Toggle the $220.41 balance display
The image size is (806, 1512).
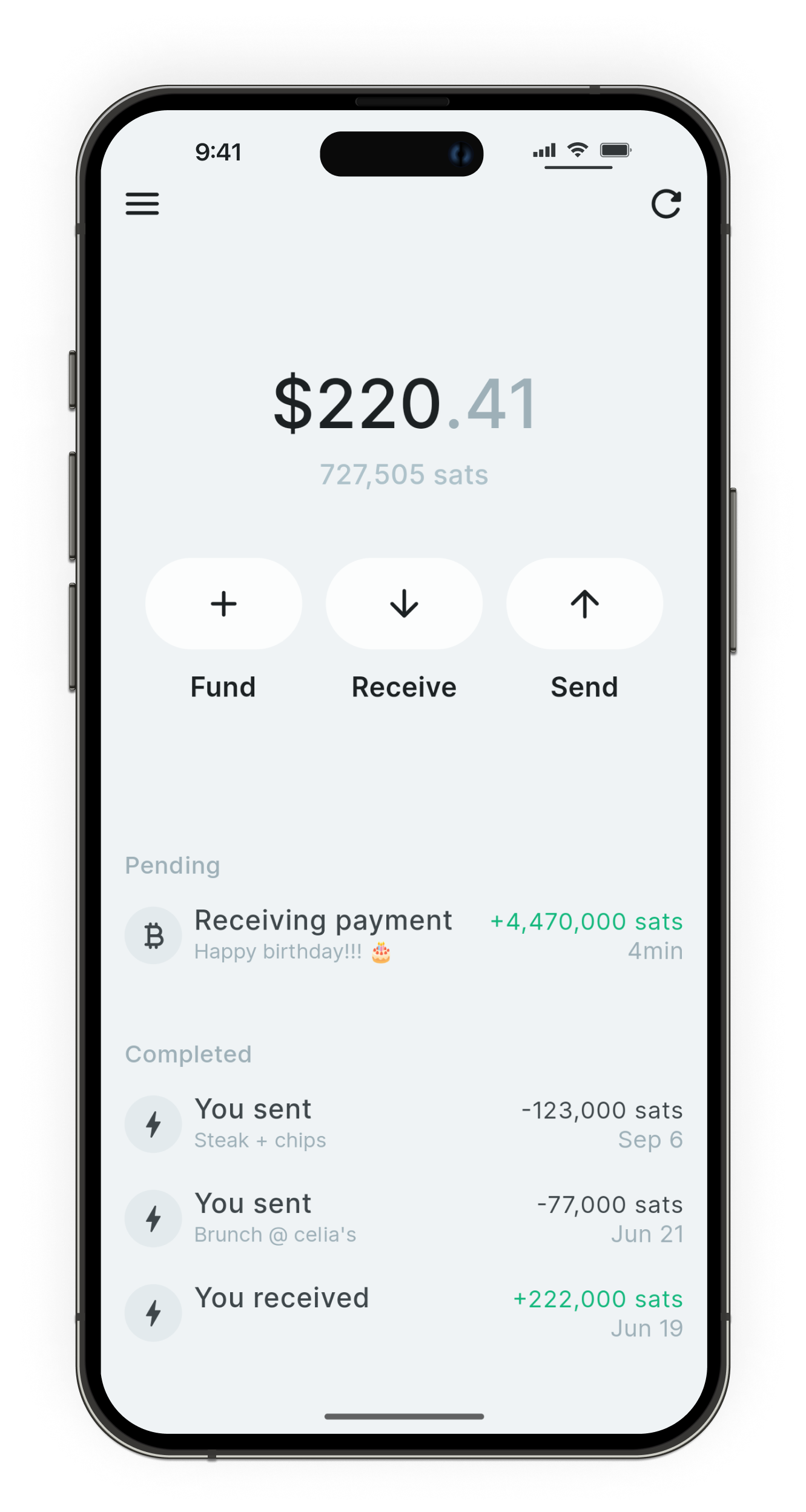pos(404,404)
